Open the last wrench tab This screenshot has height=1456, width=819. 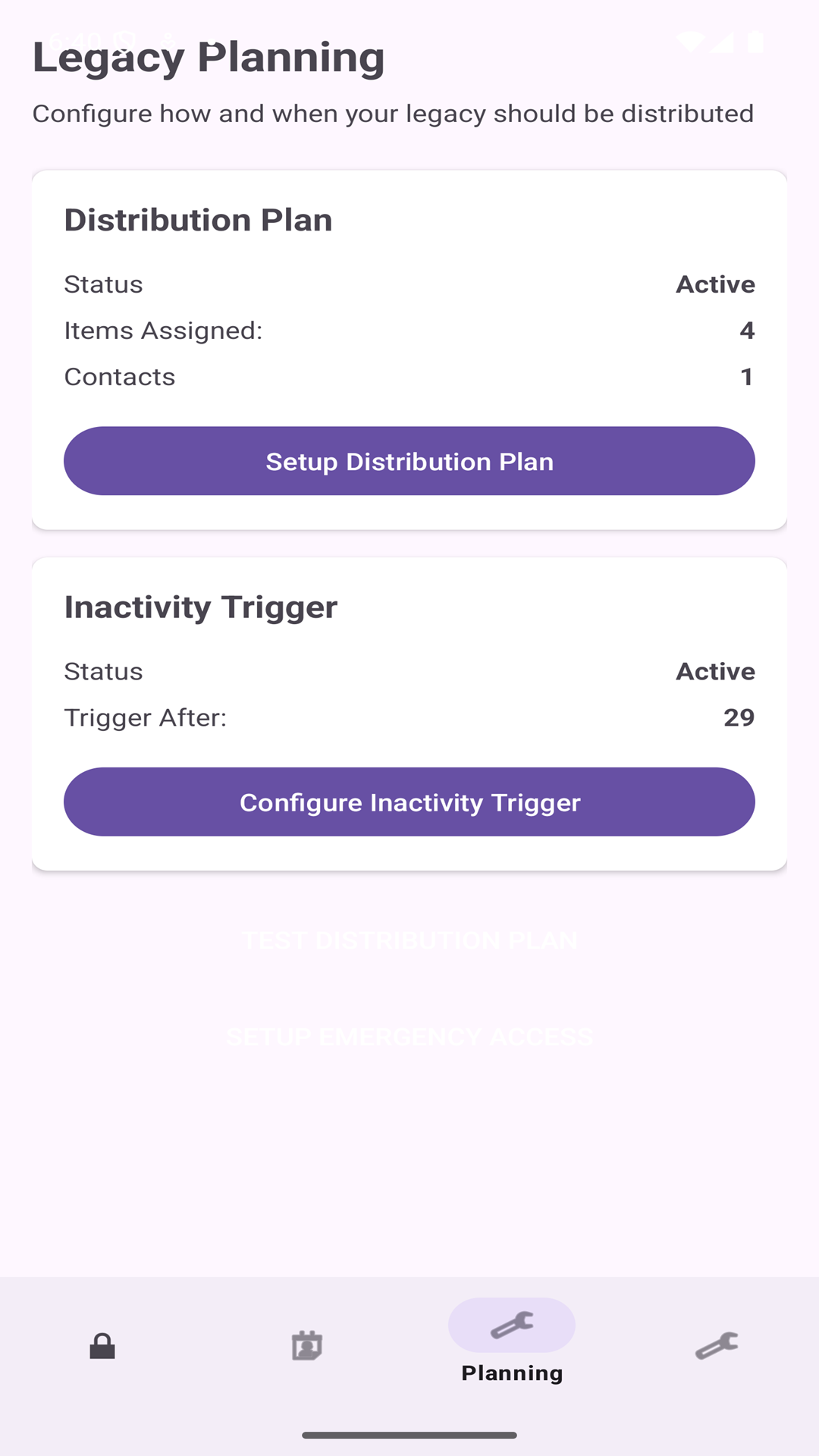[x=717, y=1347]
